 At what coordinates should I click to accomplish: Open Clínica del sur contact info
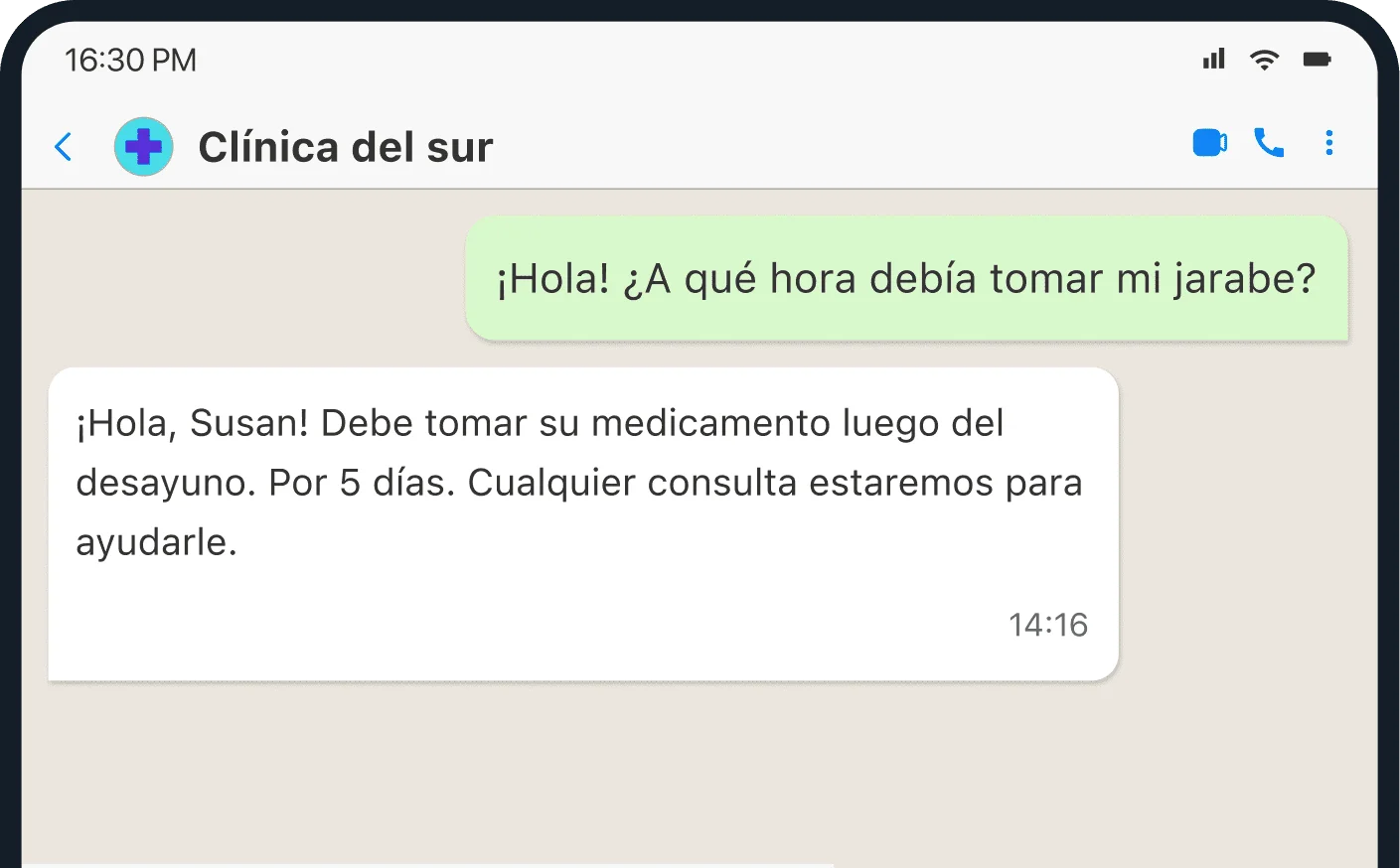pyautogui.click(x=345, y=147)
